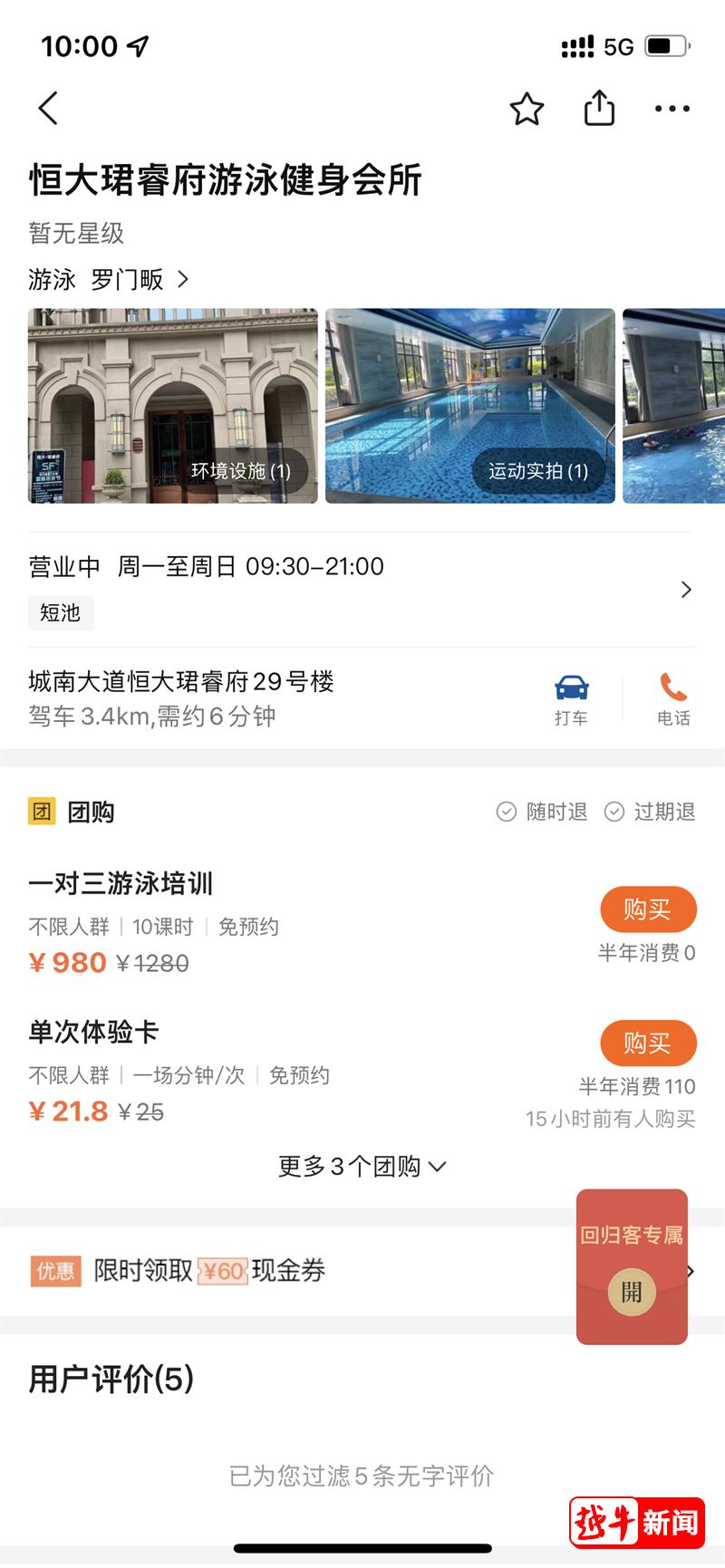
Task: Tap the star to favorite this venue
Action: pyautogui.click(x=527, y=109)
